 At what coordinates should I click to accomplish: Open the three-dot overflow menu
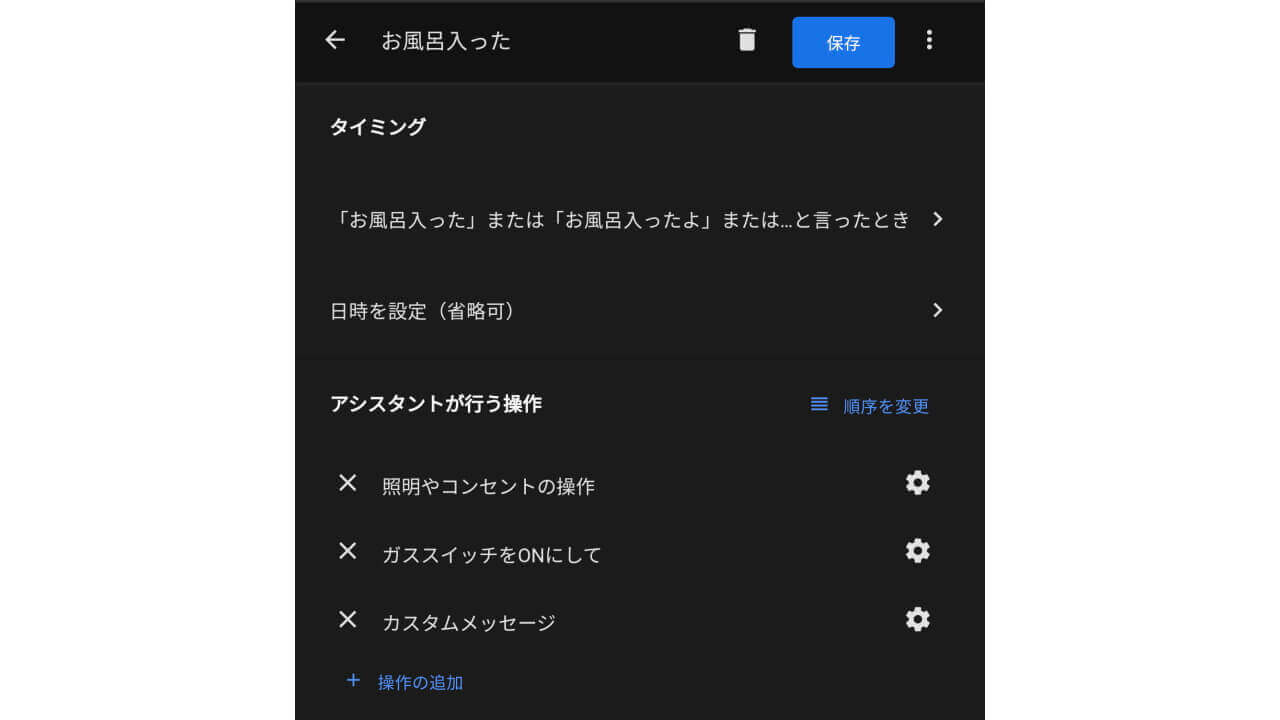pyautogui.click(x=929, y=41)
